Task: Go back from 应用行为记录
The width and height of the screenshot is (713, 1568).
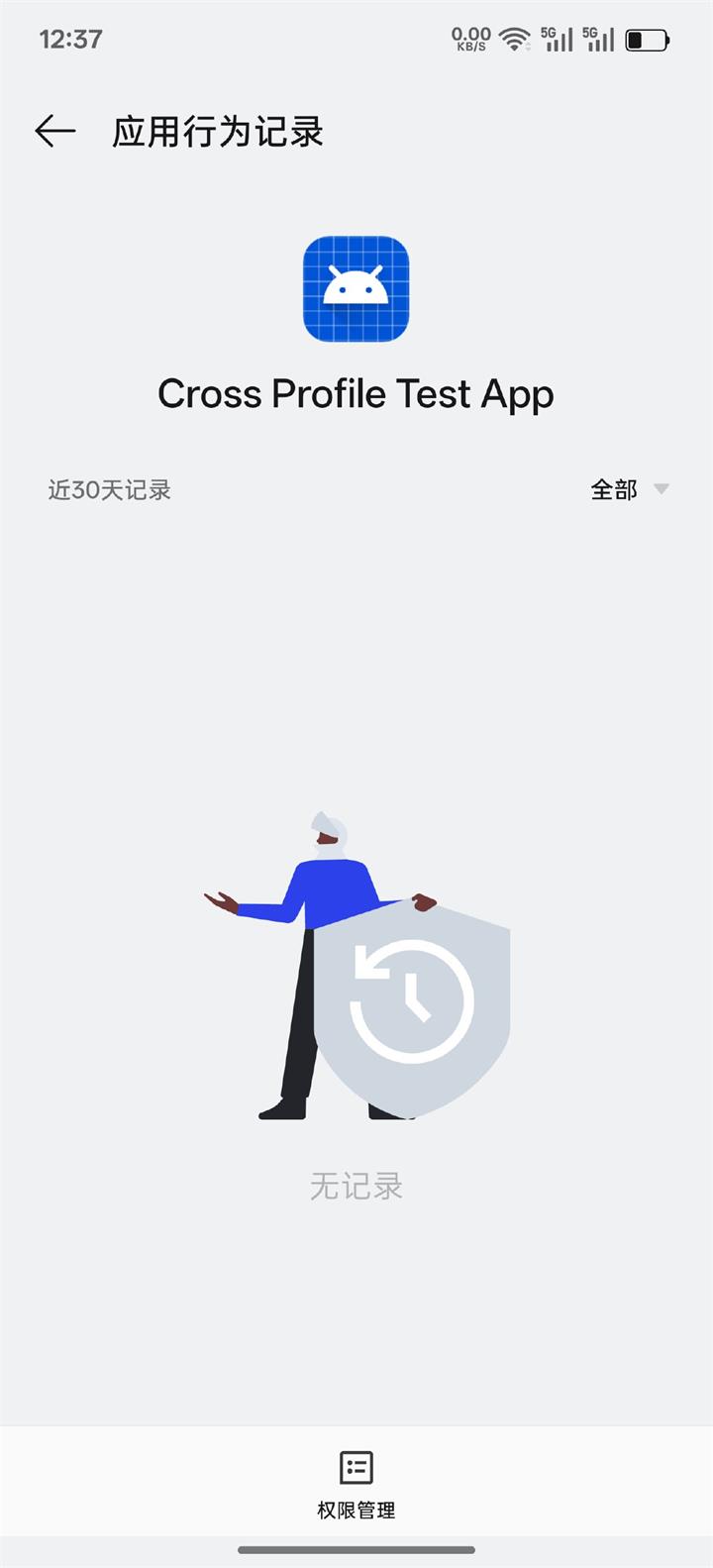Action: point(54,131)
